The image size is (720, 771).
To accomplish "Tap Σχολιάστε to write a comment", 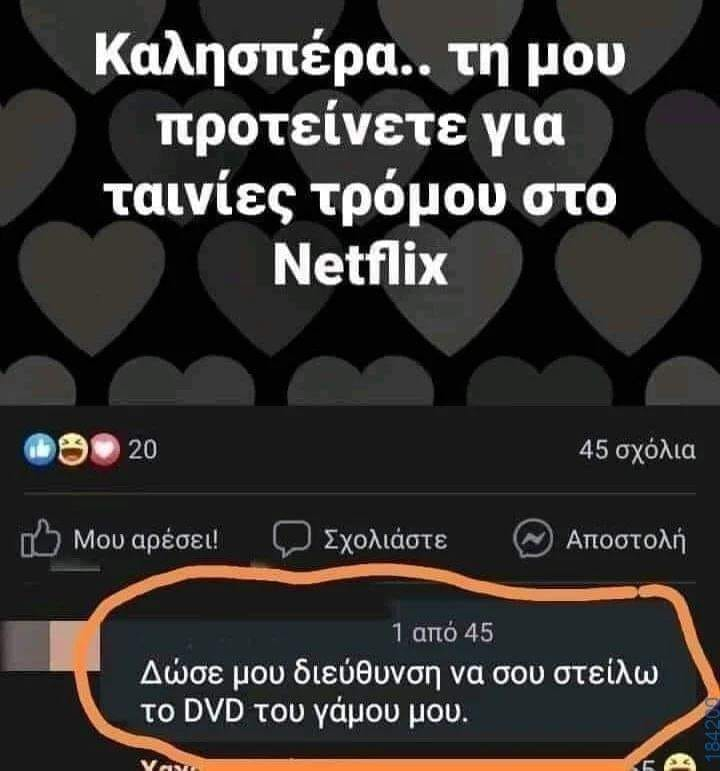I will pyautogui.click(x=362, y=541).
